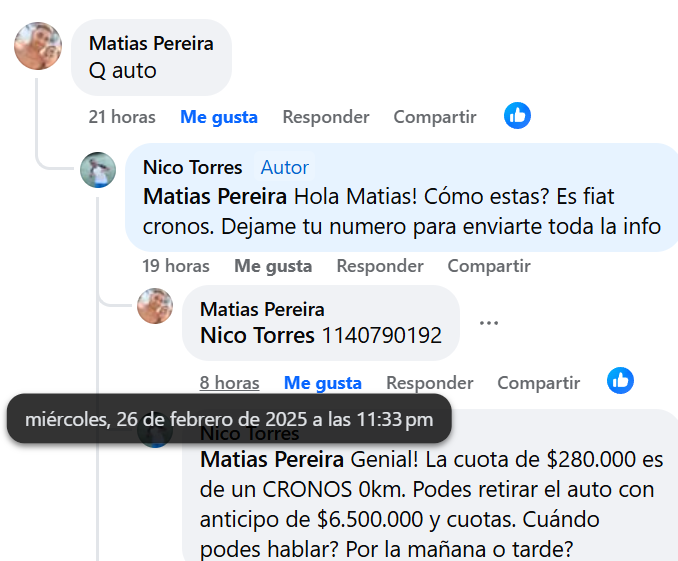Open options menu on the phone number comment
Viewport: 678px width, 561px height.
coord(489,323)
